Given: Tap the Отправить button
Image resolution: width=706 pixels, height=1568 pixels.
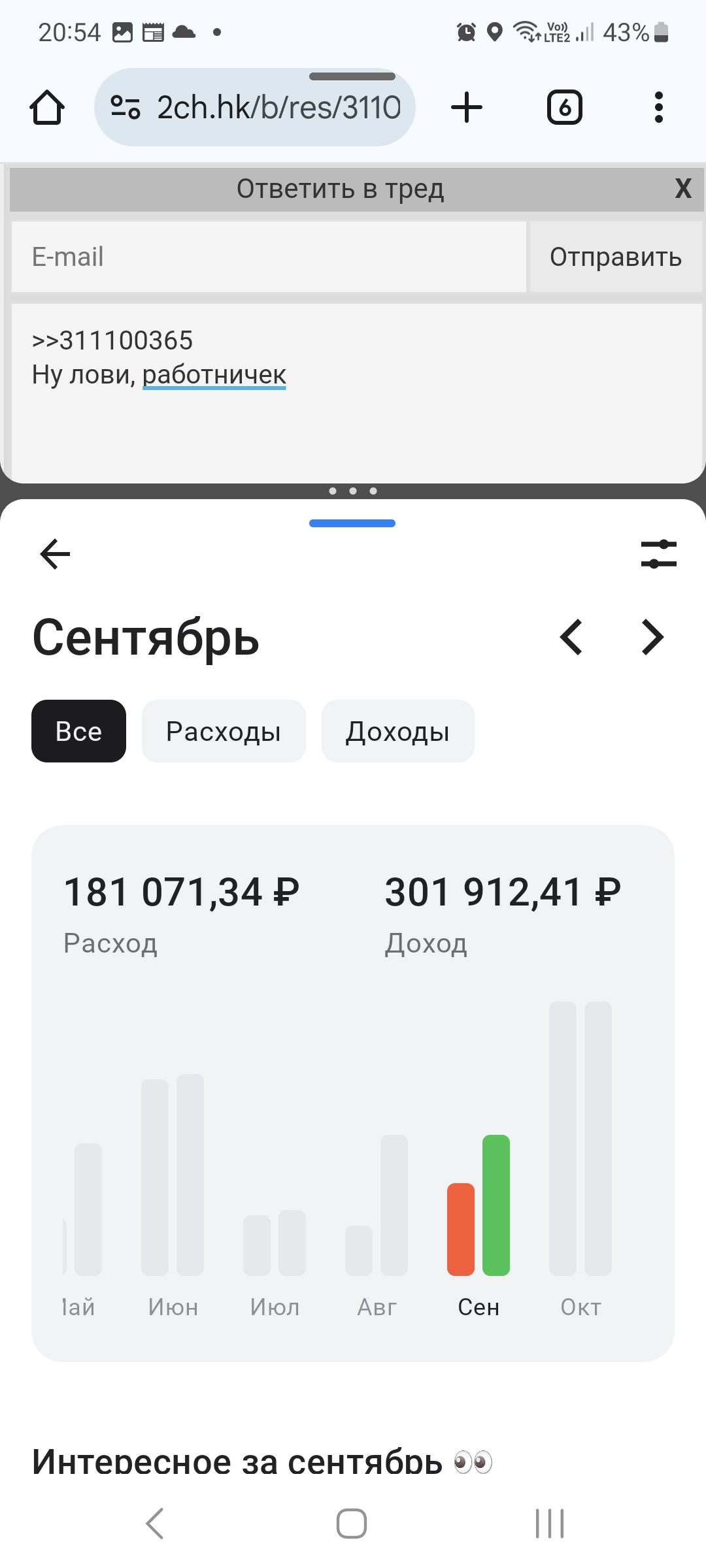Looking at the screenshot, I should (x=615, y=257).
